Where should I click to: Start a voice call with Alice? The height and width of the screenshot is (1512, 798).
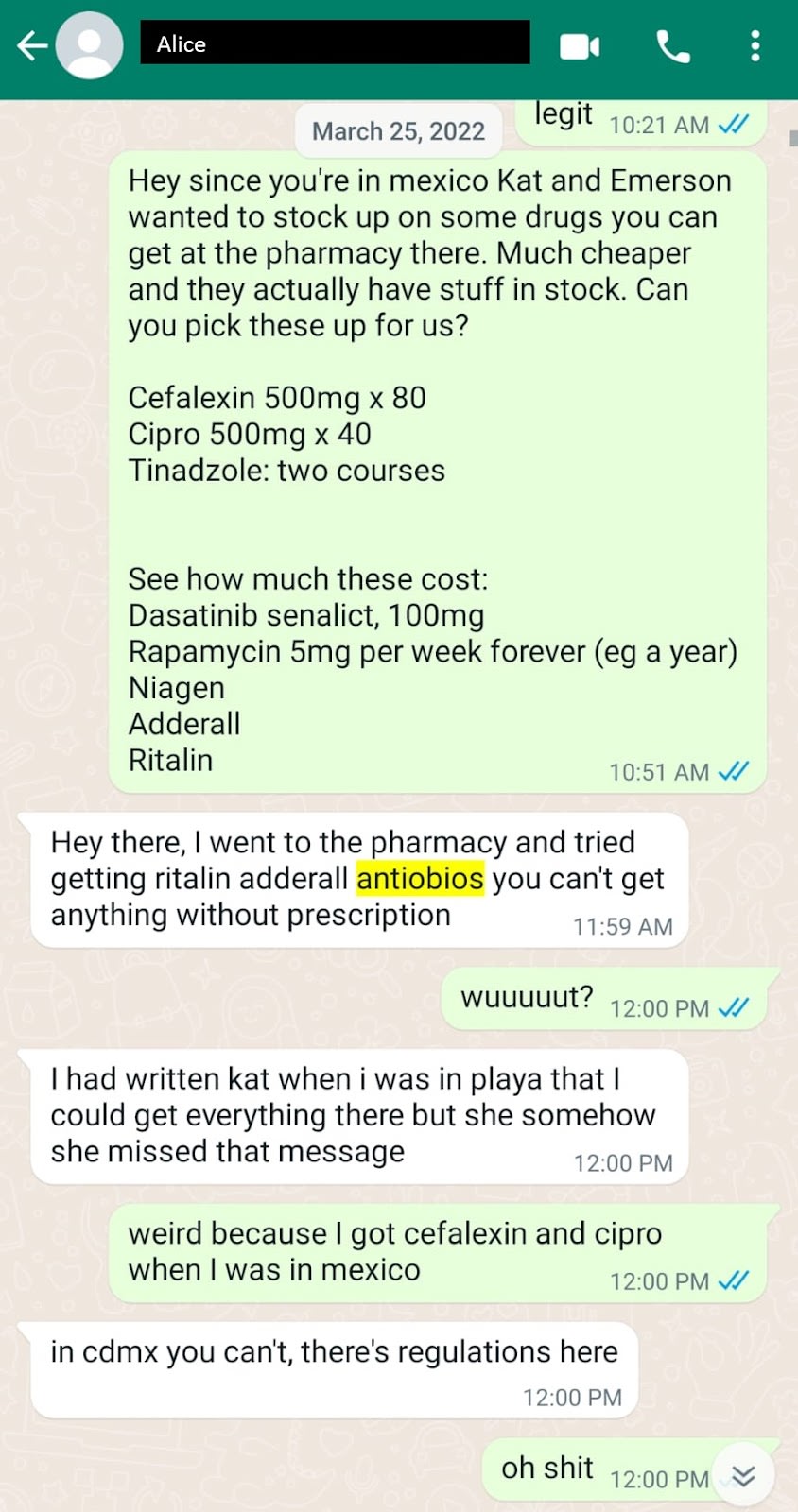[673, 45]
